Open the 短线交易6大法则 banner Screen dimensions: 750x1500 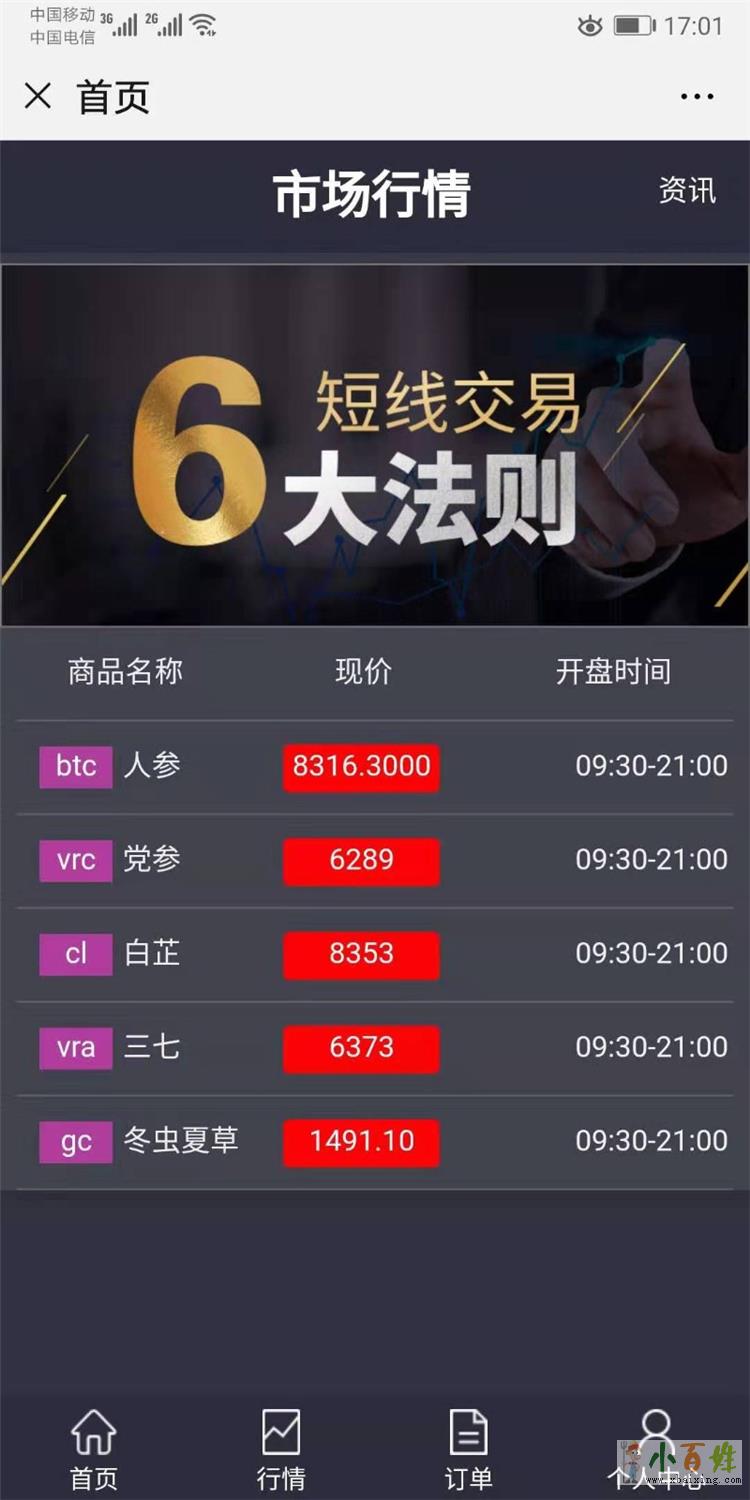[x=375, y=445]
